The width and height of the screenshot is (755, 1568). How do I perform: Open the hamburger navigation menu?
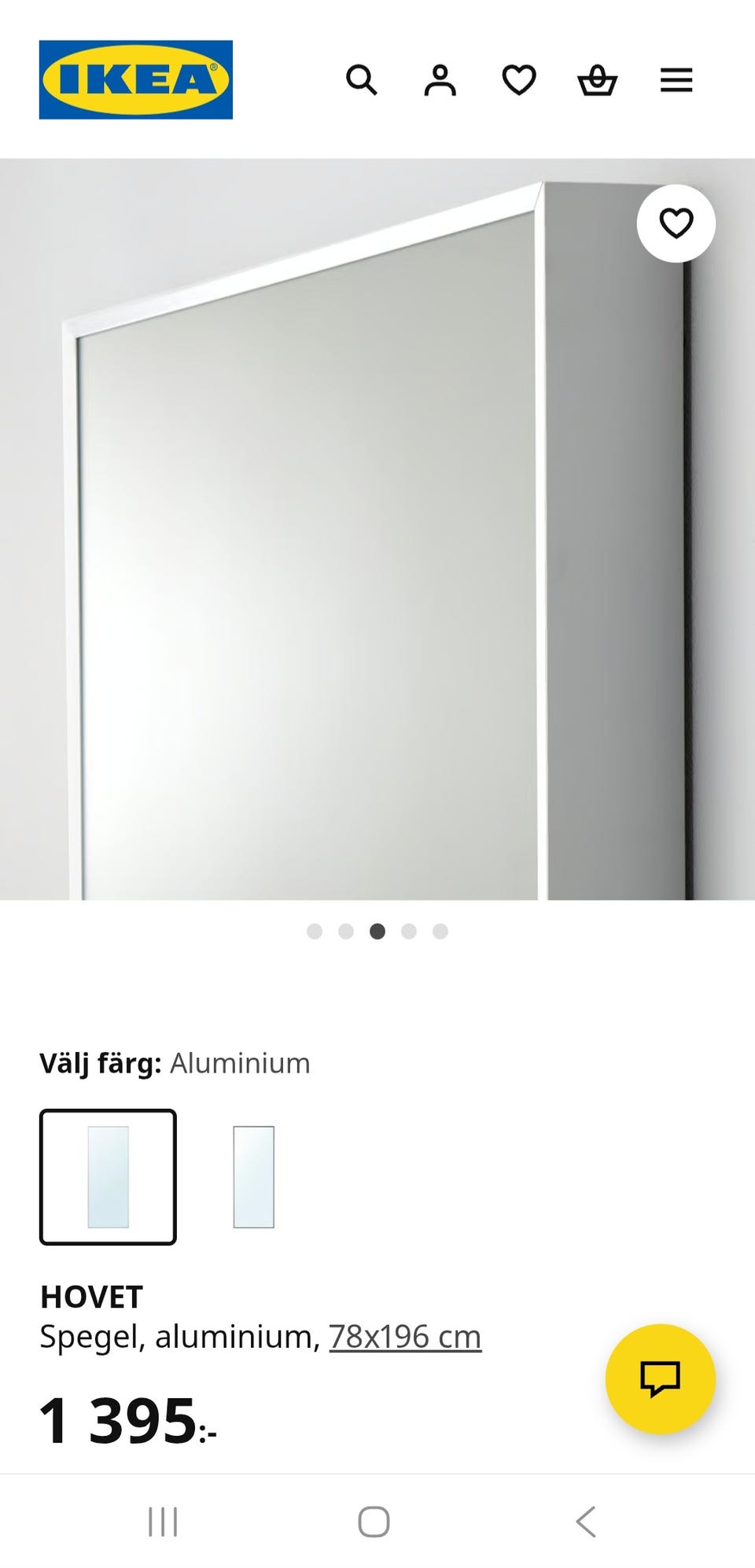676,79
